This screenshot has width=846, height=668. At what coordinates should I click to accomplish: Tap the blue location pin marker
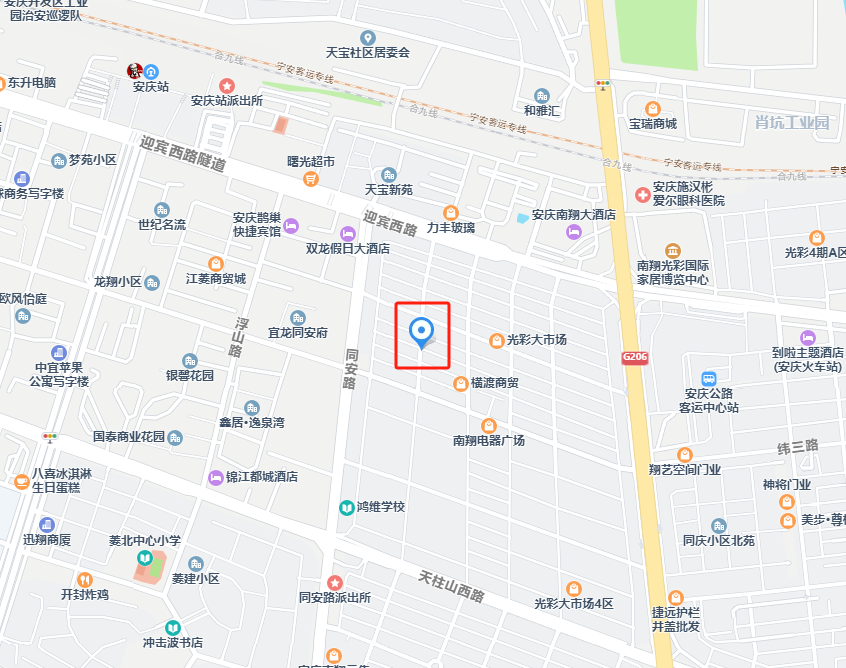click(423, 330)
